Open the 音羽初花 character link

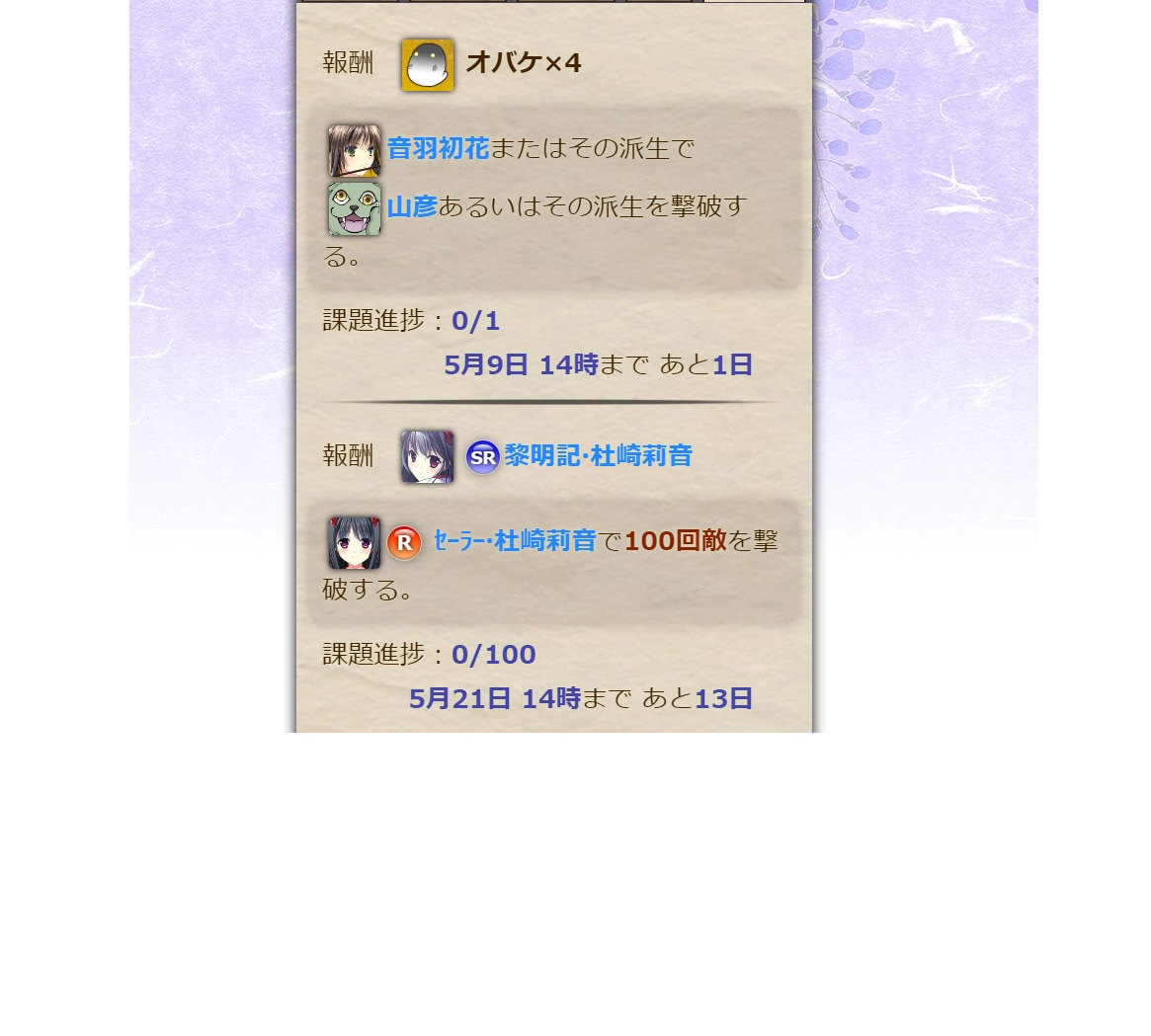coord(438,149)
